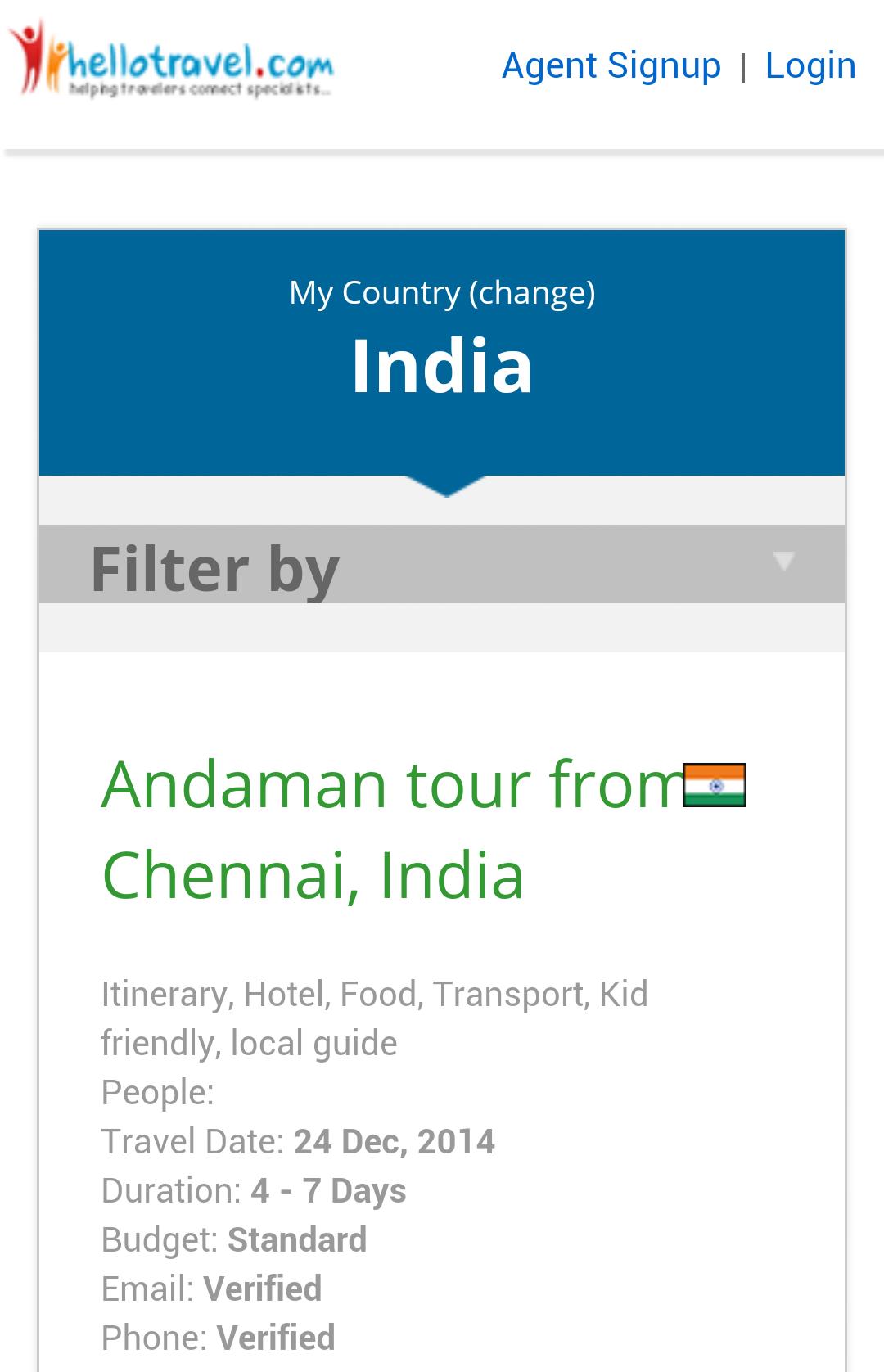
Task: Click the verified Email status label
Action: pyautogui.click(x=264, y=1287)
